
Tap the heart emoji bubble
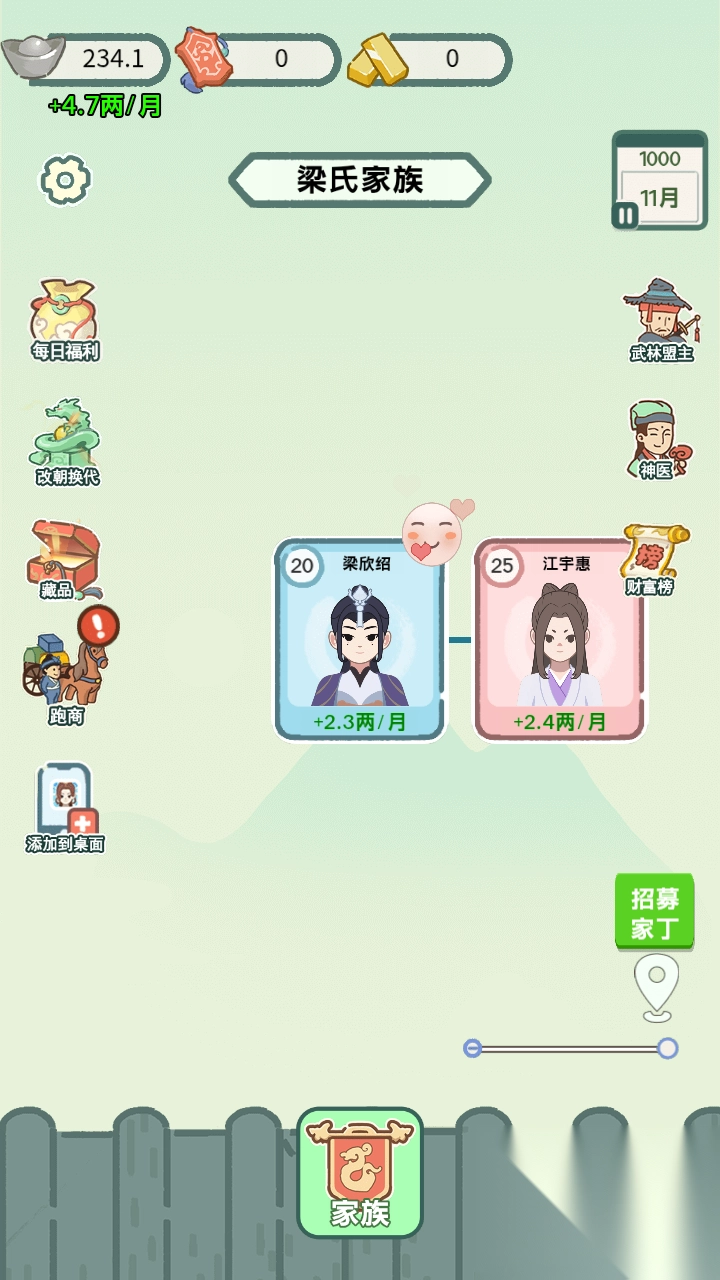[x=434, y=533]
